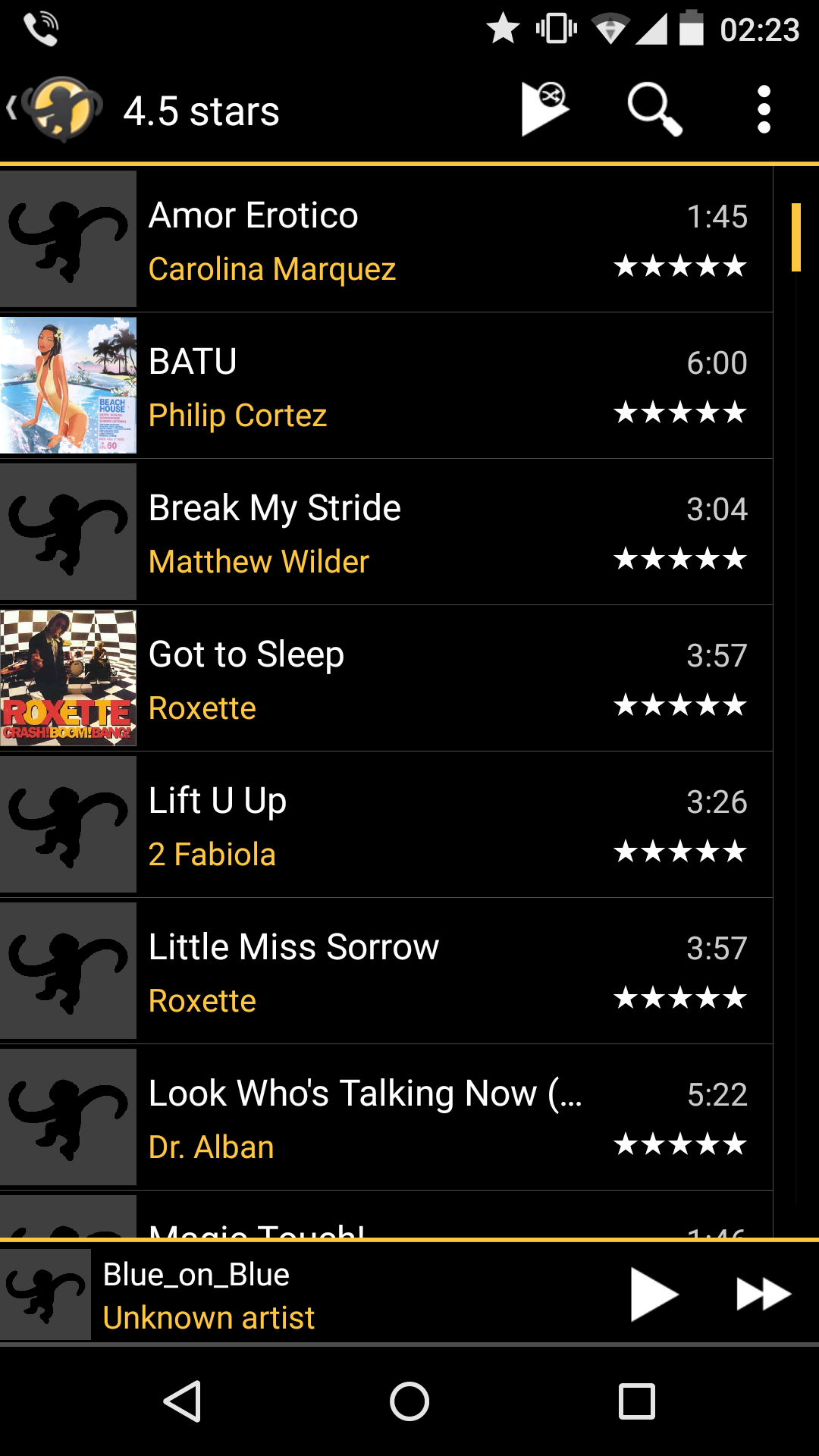819x1456 pixels.
Task: Open the search magnifier
Action: click(x=654, y=110)
